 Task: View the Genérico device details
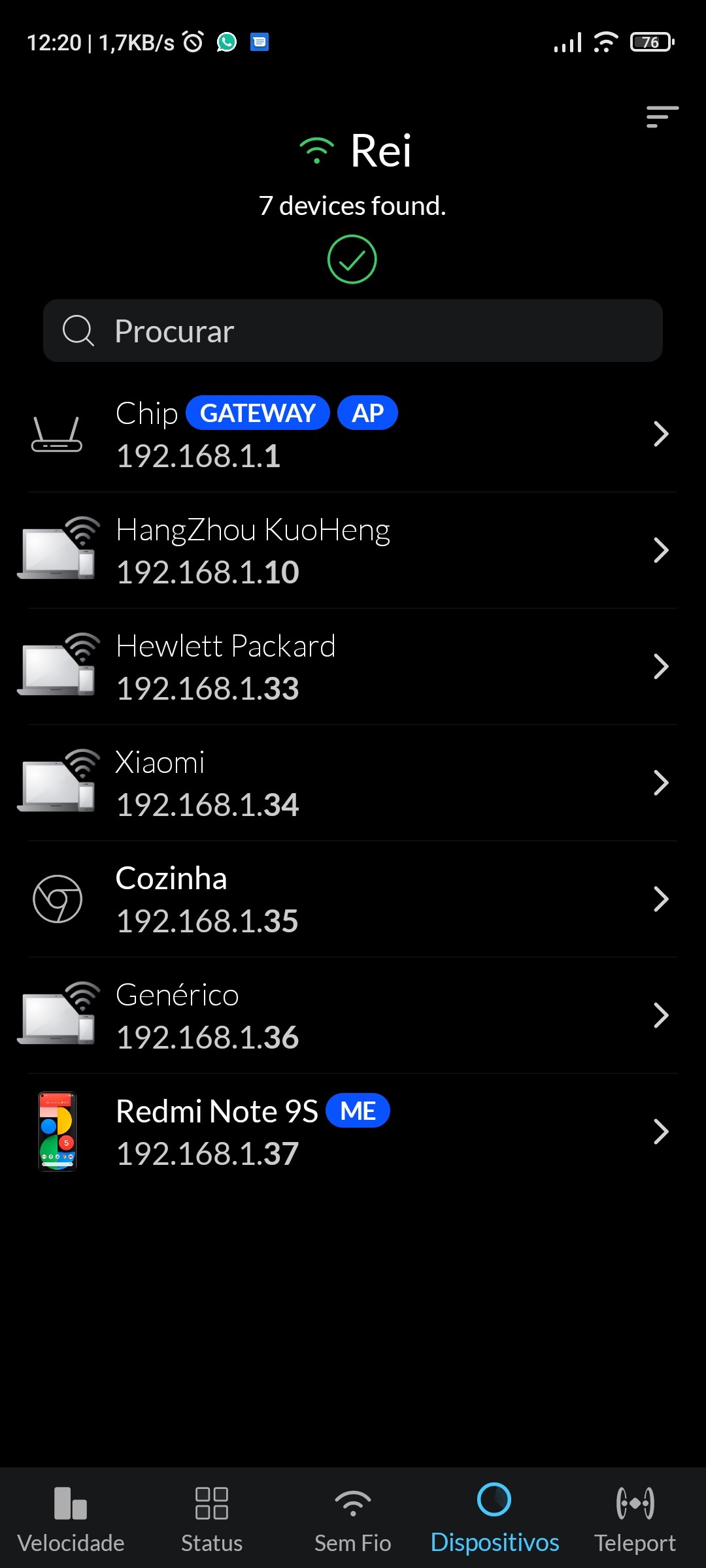pyautogui.click(x=353, y=1016)
